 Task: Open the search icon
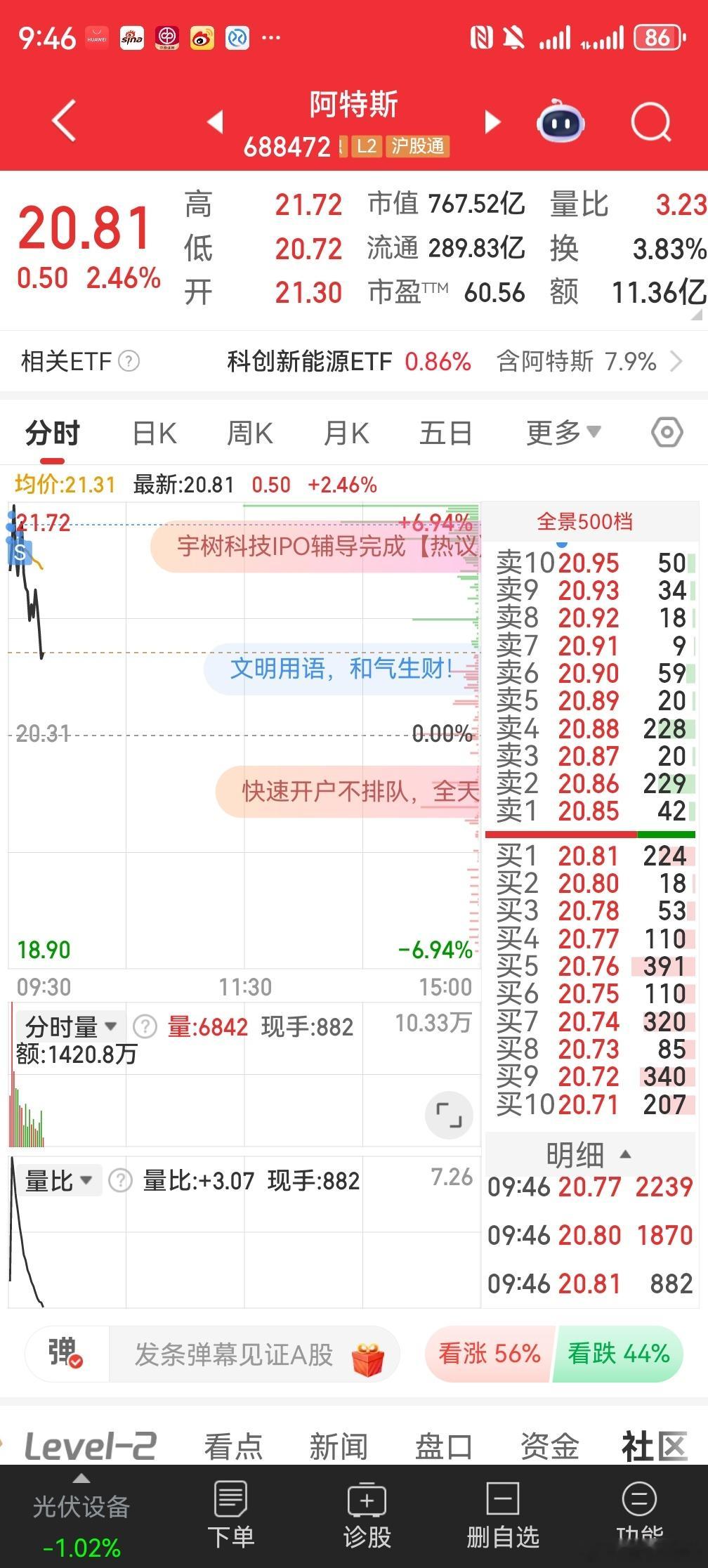[x=650, y=121]
